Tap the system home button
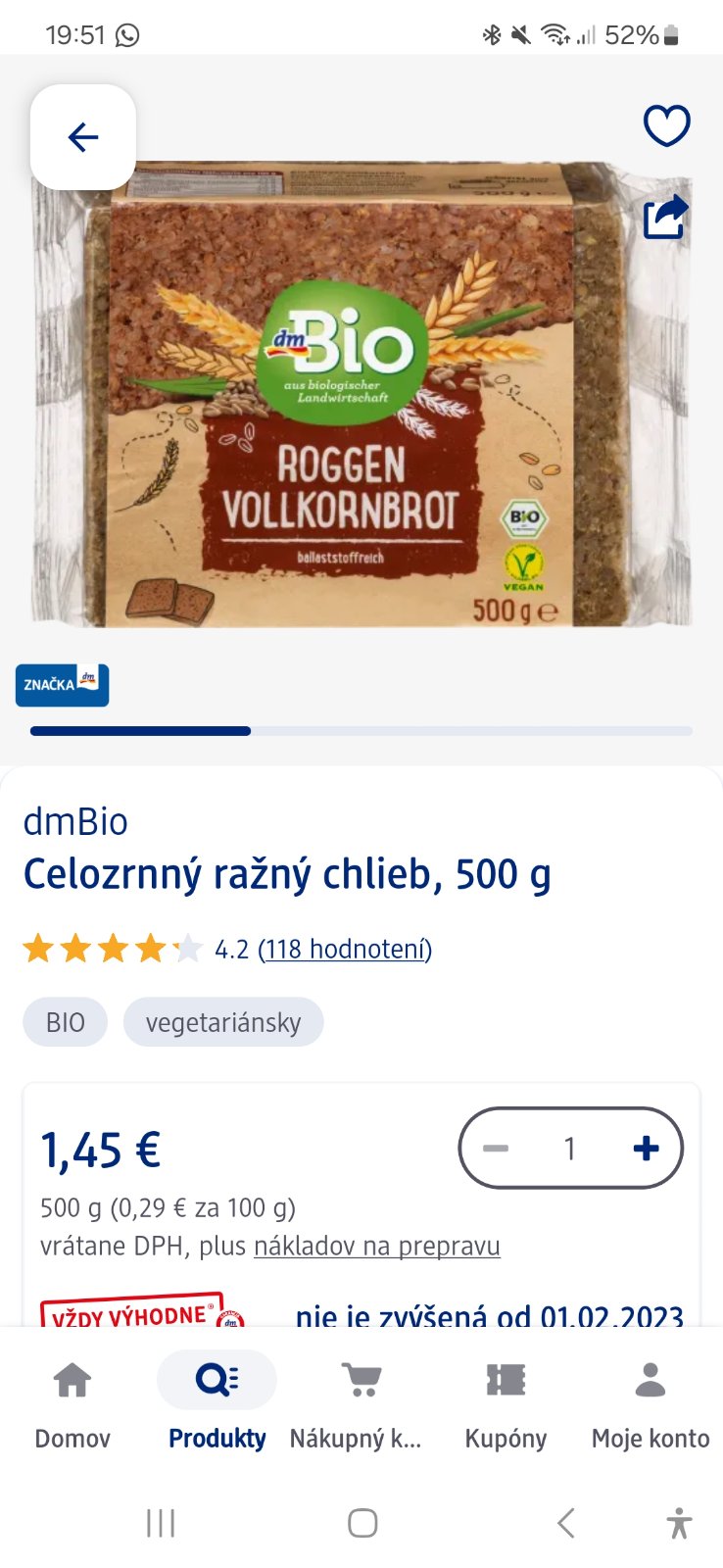The height and width of the screenshot is (1568, 723). [362, 1523]
